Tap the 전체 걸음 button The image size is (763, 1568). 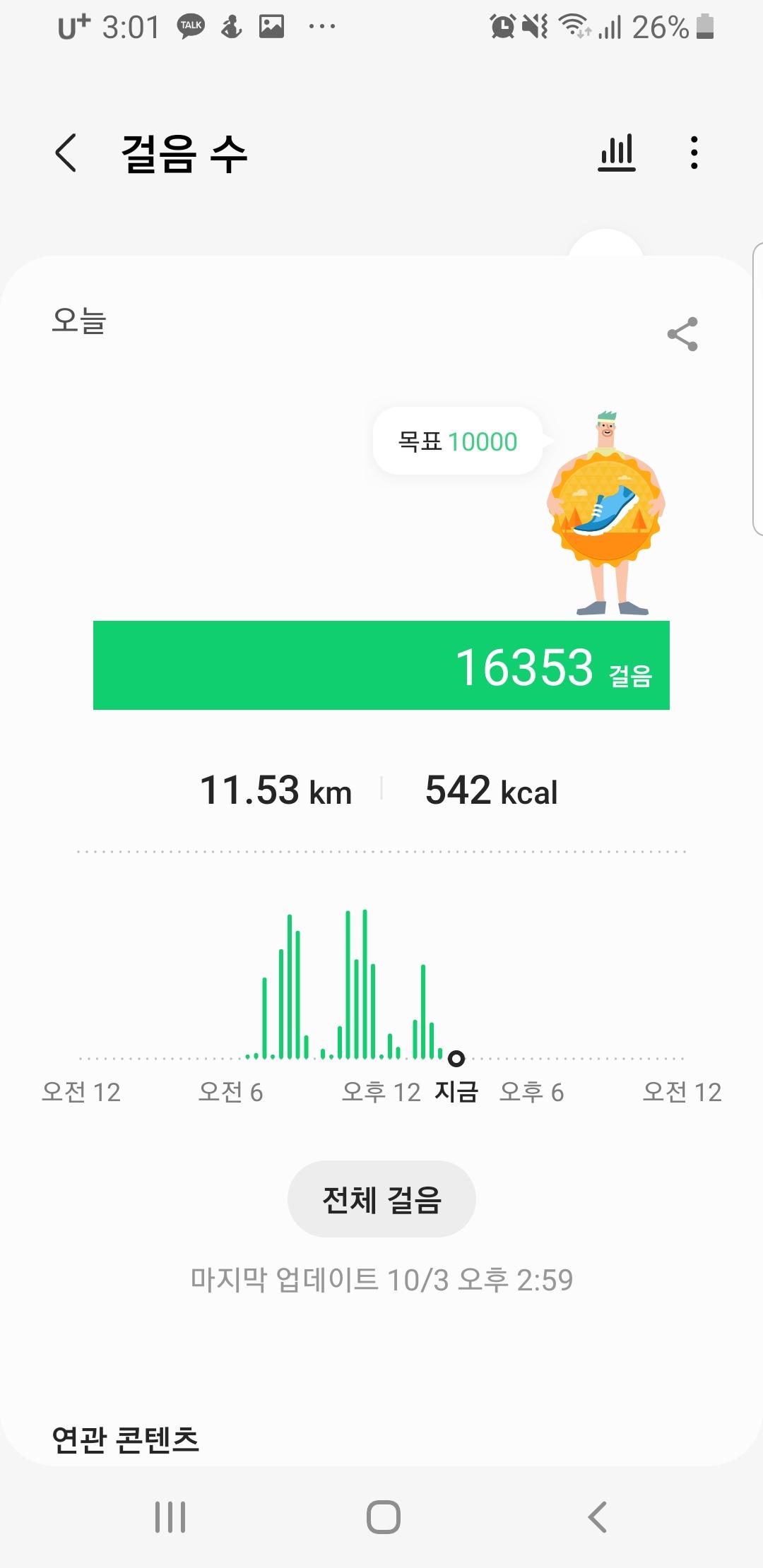pos(381,1199)
